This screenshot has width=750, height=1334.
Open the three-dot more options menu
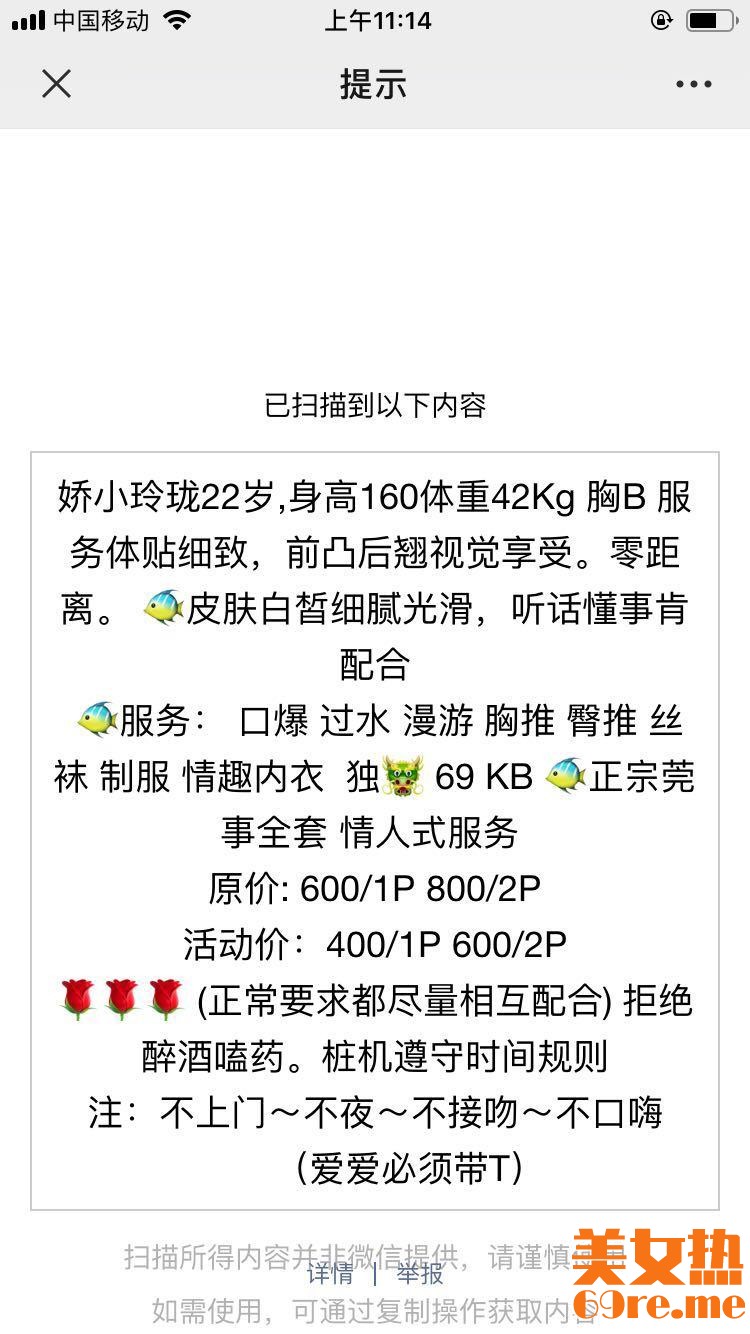coord(693,84)
